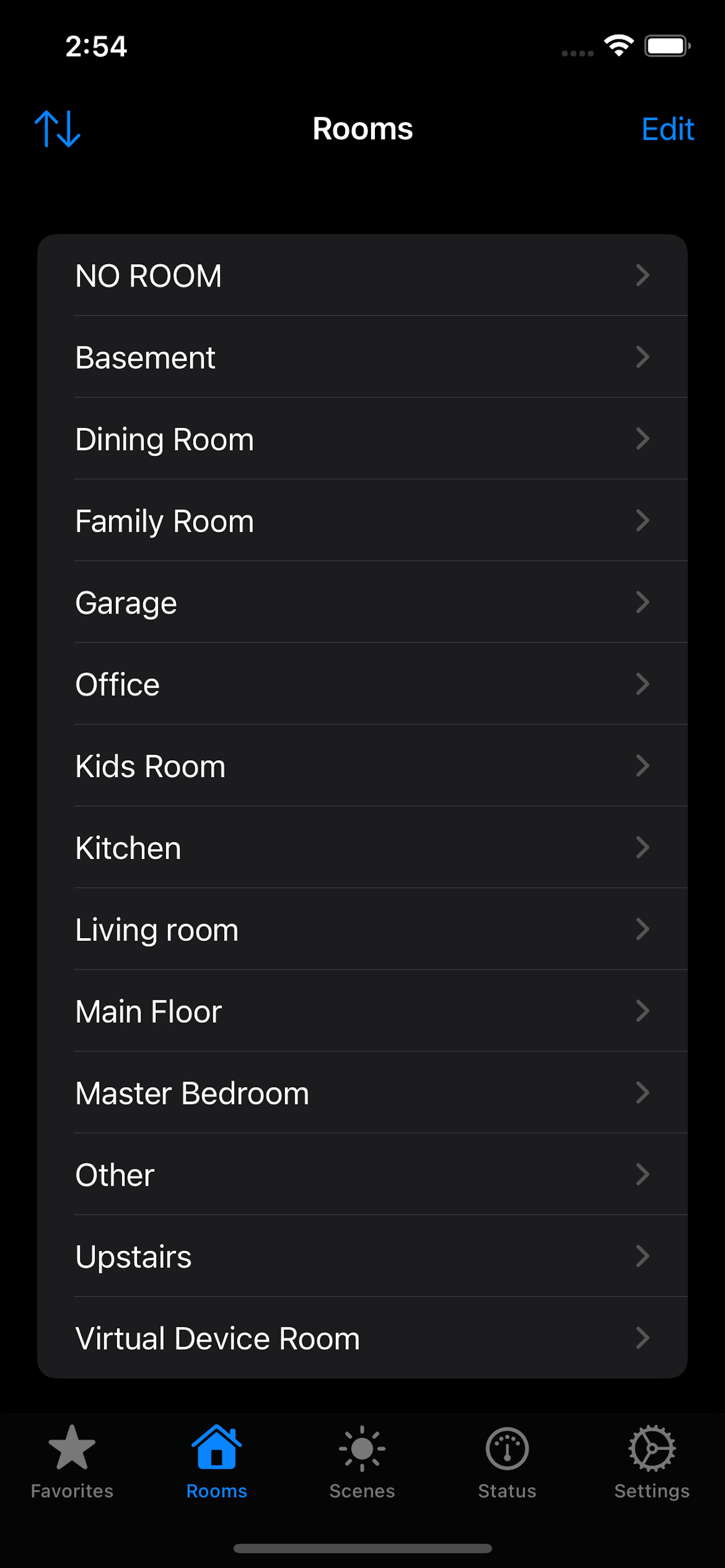Select Master Bedroom
725x1568 pixels.
pos(362,1093)
